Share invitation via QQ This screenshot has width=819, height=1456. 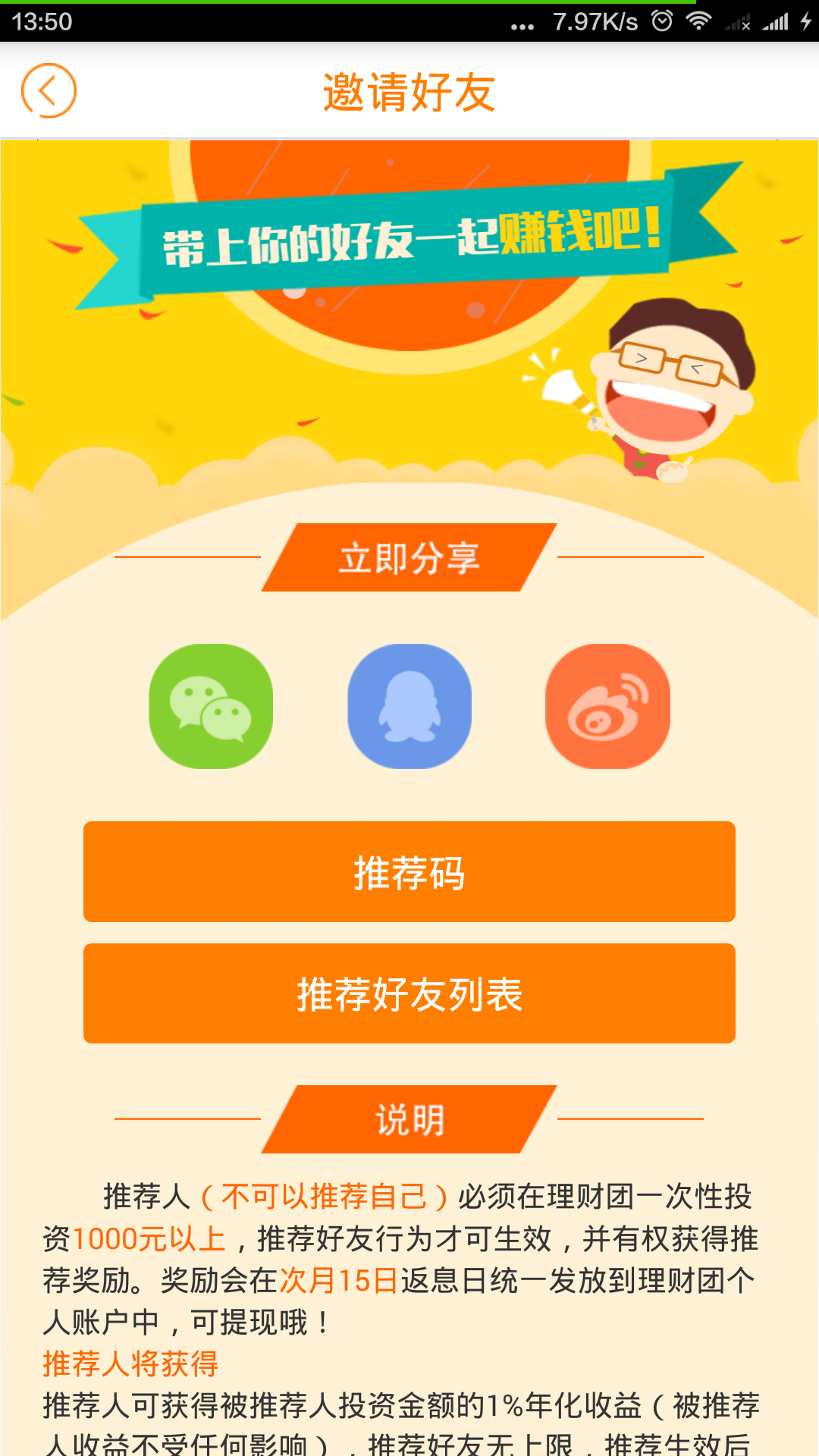(409, 706)
